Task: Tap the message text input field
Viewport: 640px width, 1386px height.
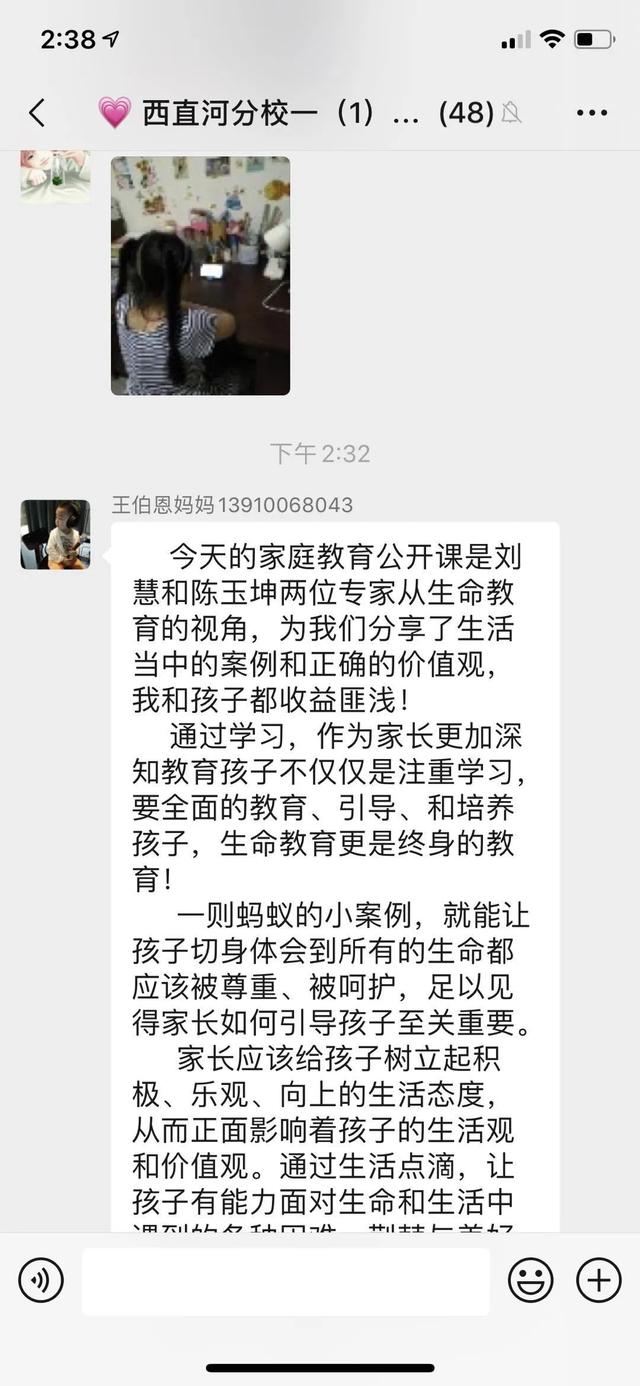Action: pos(285,1281)
